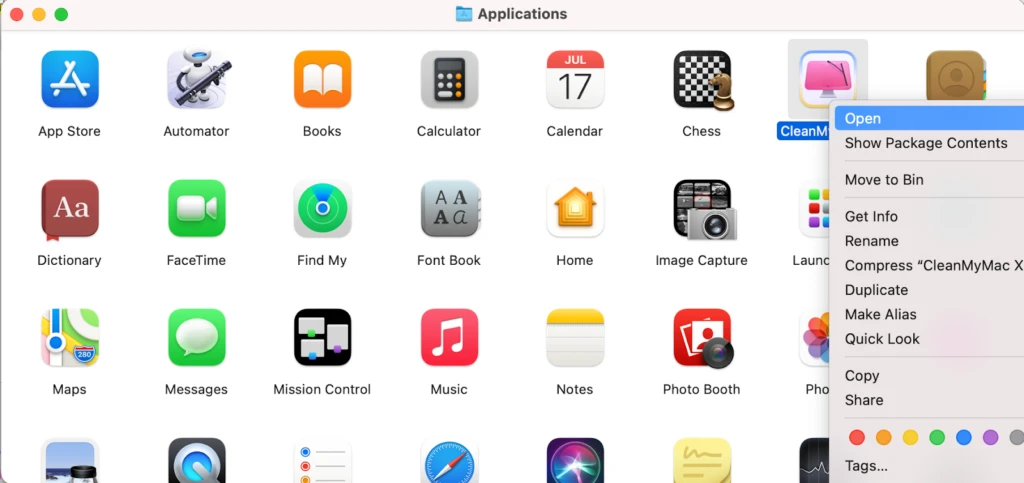The image size is (1024, 483).
Task: Select Rename in the context menu
Action: (871, 241)
